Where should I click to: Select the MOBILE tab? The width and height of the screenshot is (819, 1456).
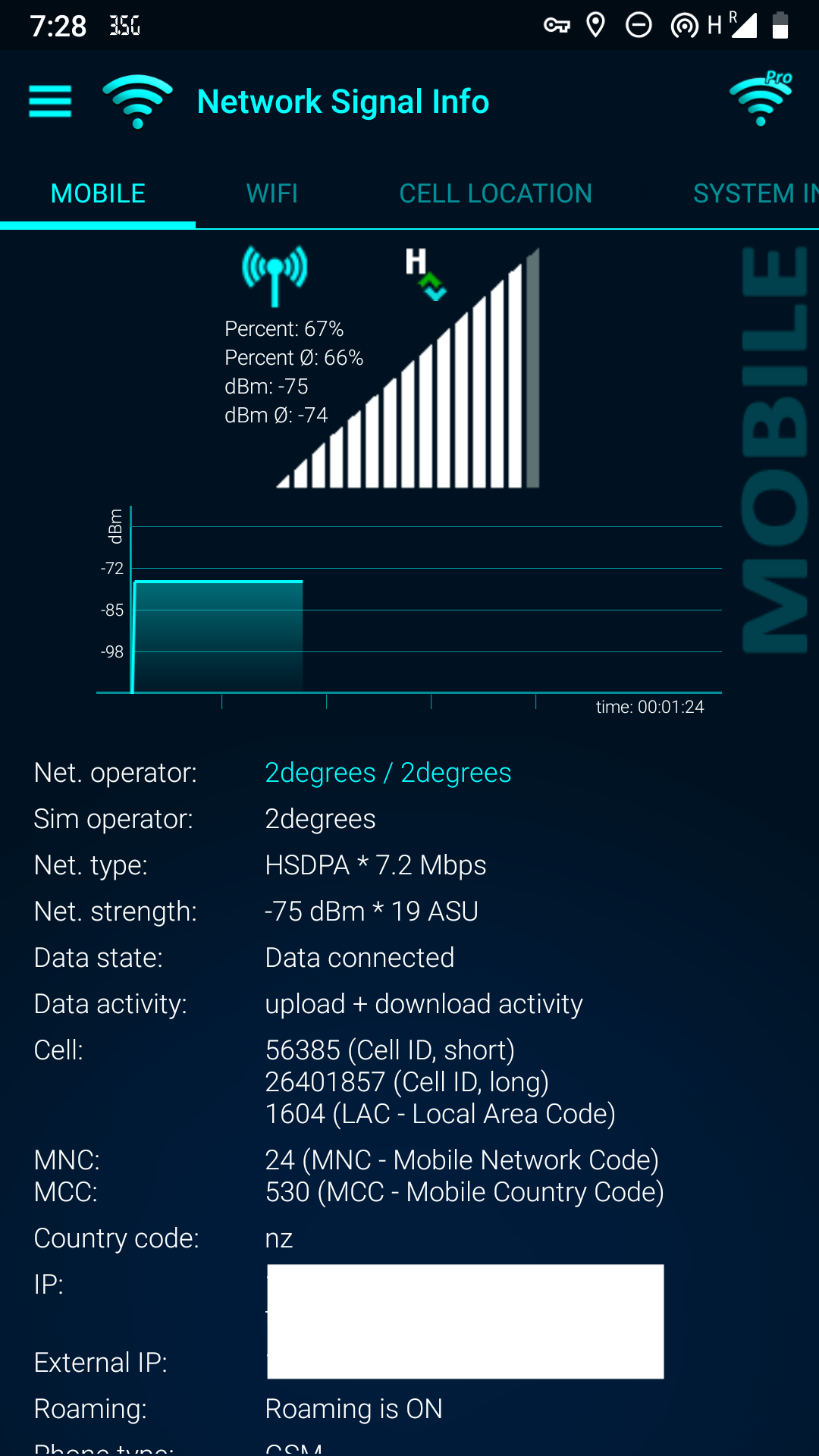click(x=98, y=194)
